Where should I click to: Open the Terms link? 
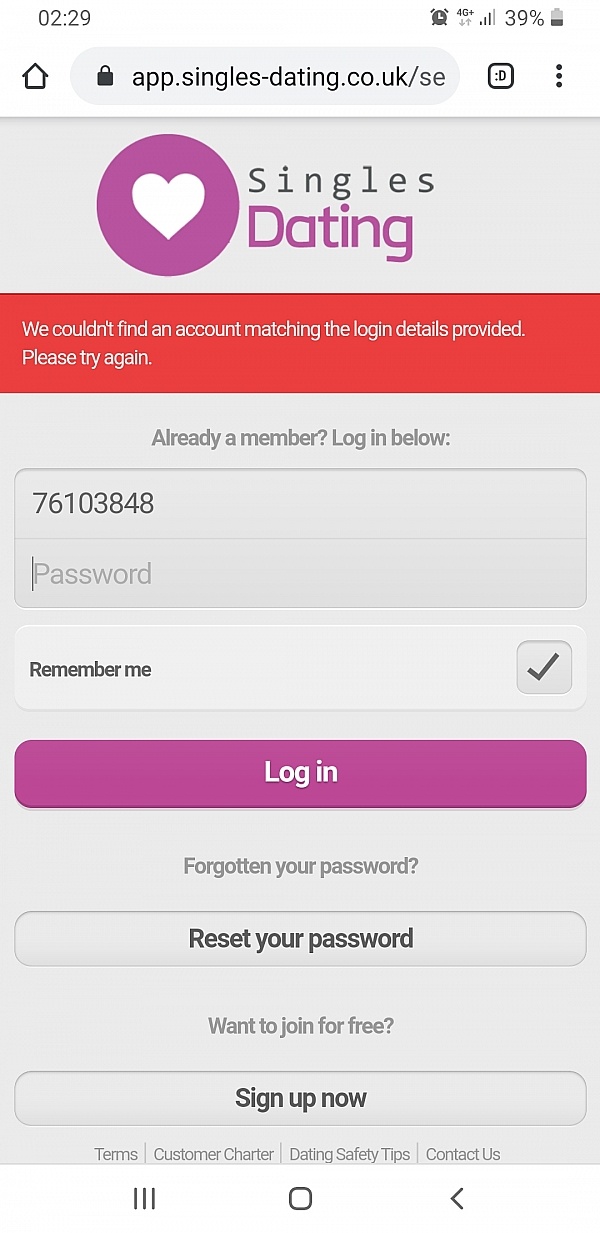click(116, 1154)
